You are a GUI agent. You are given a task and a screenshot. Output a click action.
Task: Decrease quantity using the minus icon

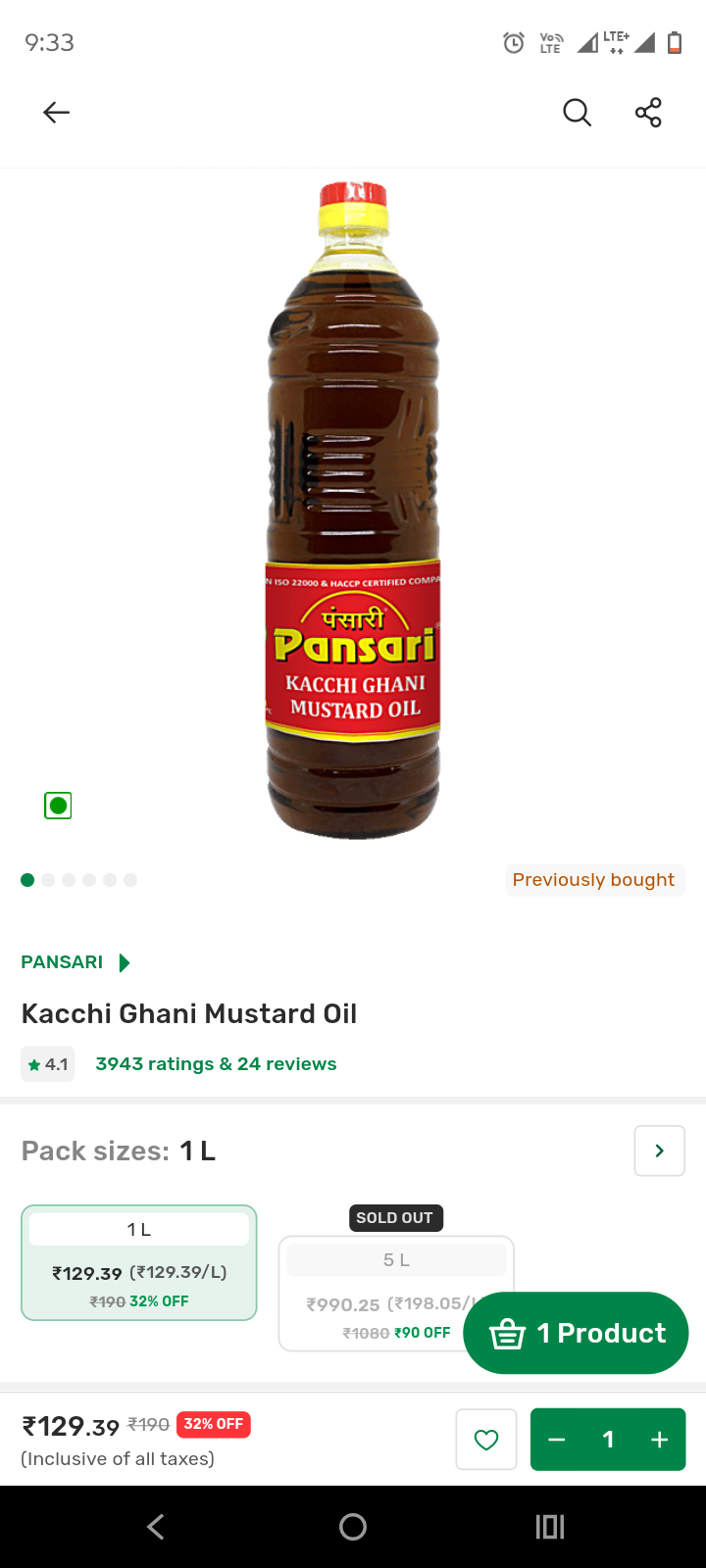coord(556,1439)
